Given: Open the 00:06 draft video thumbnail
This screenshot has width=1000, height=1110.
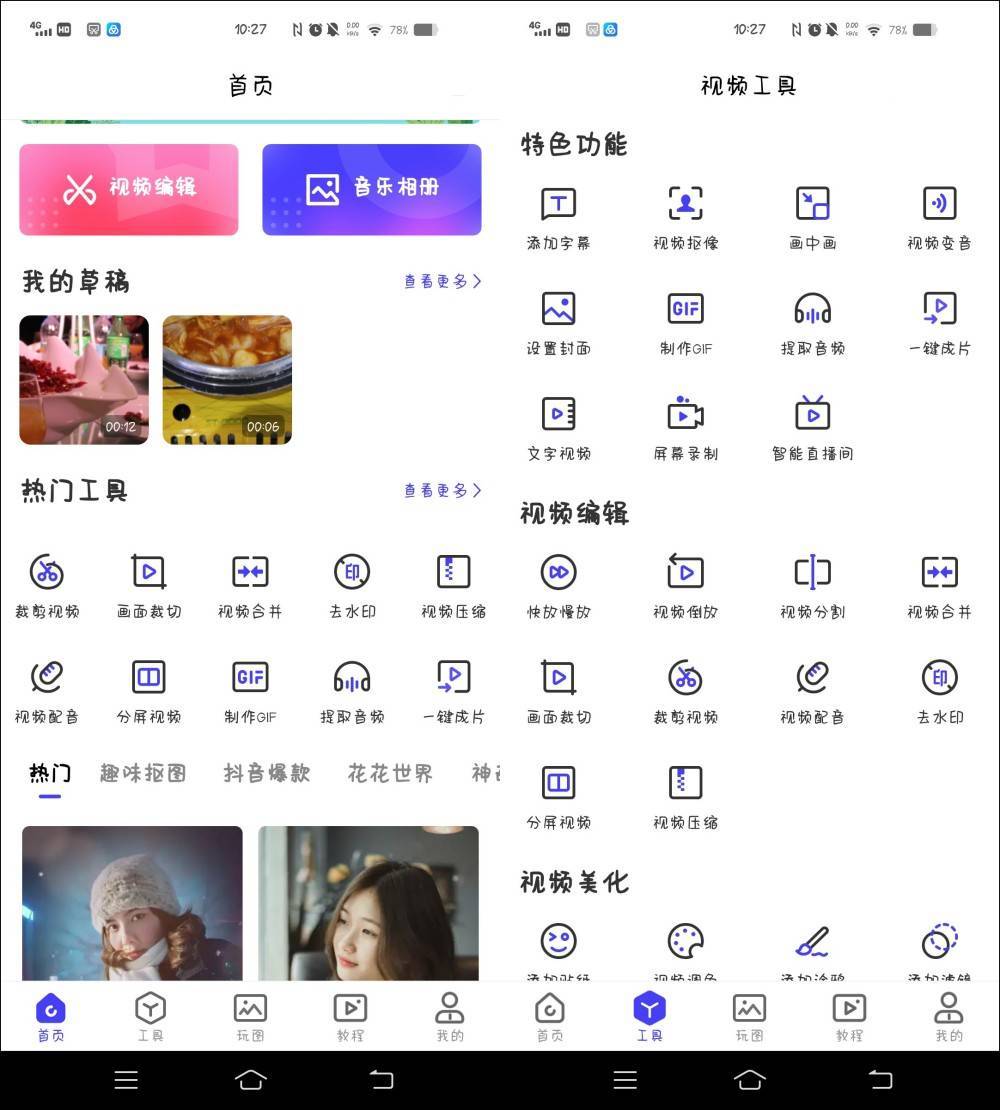Looking at the screenshot, I should (227, 379).
